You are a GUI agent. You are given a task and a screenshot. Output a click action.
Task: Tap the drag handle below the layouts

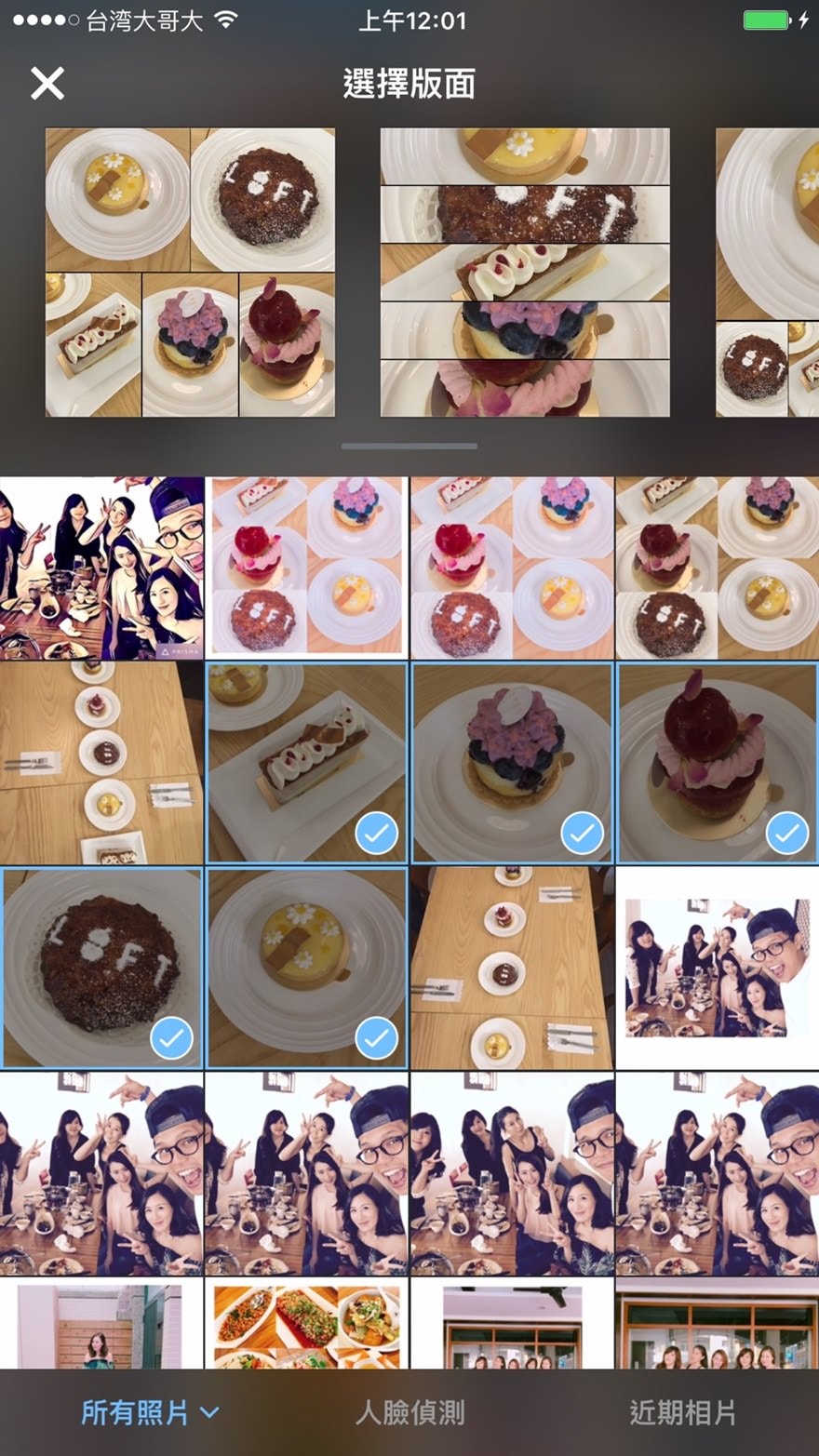tap(409, 447)
